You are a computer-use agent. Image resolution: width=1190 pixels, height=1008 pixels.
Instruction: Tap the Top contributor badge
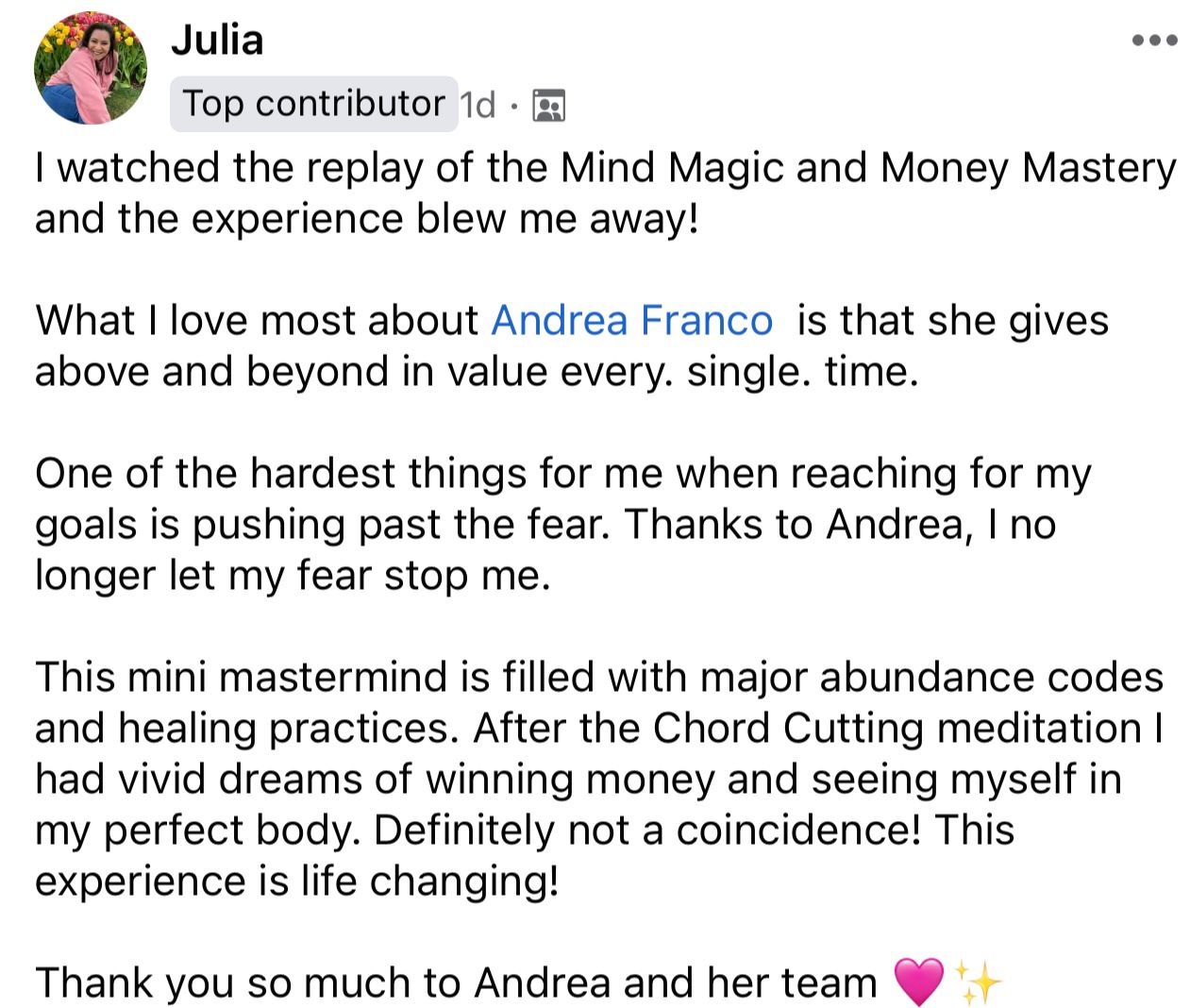pyautogui.click(x=313, y=104)
